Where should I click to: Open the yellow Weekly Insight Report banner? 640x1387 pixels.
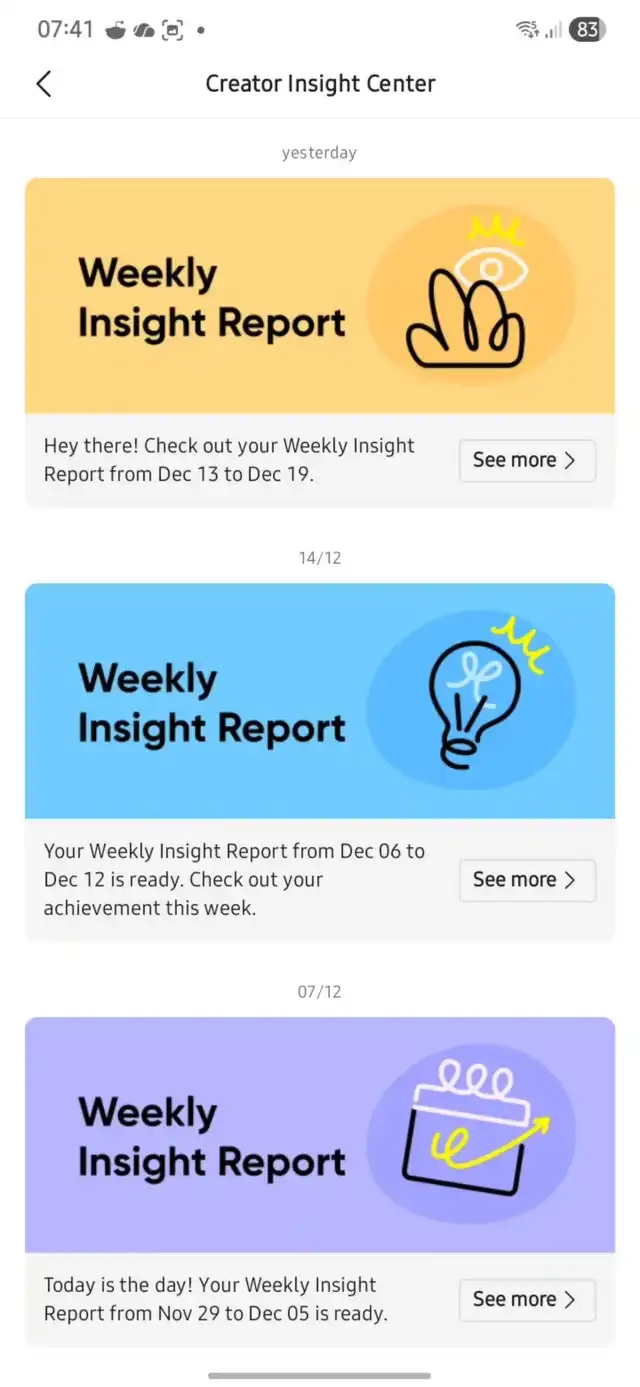[319, 296]
